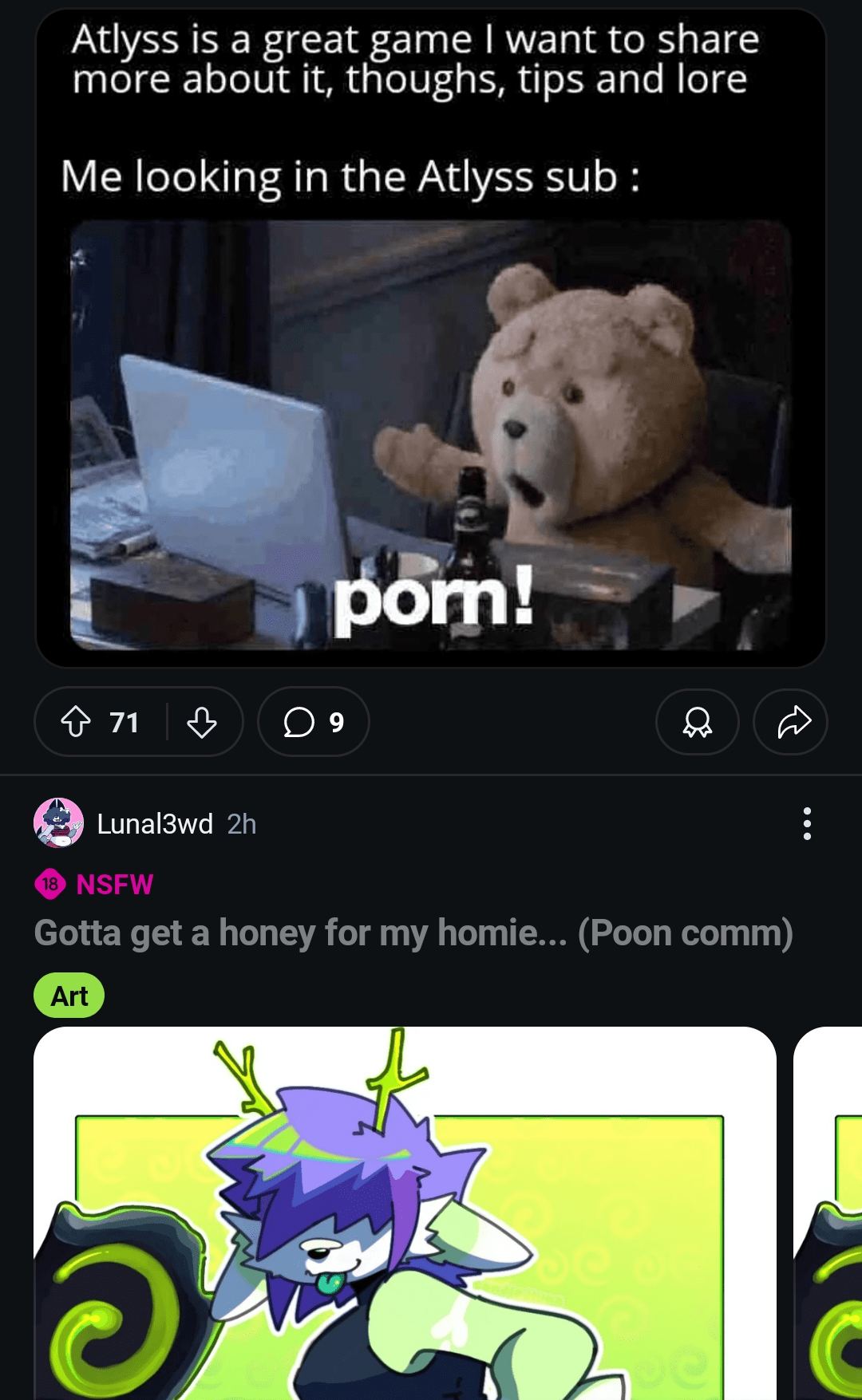Open the Ted bear meme image

coord(431,435)
